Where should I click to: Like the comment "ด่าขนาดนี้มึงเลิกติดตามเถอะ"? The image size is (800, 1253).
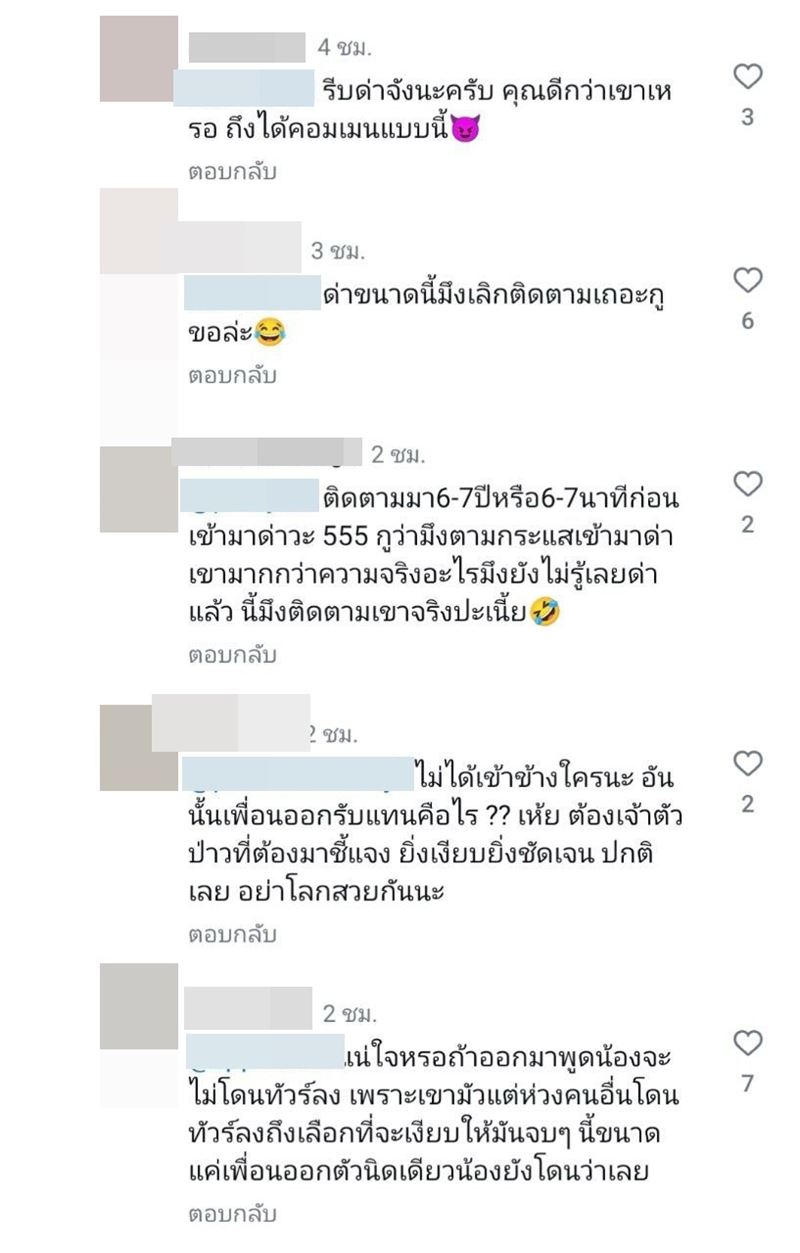[747, 281]
